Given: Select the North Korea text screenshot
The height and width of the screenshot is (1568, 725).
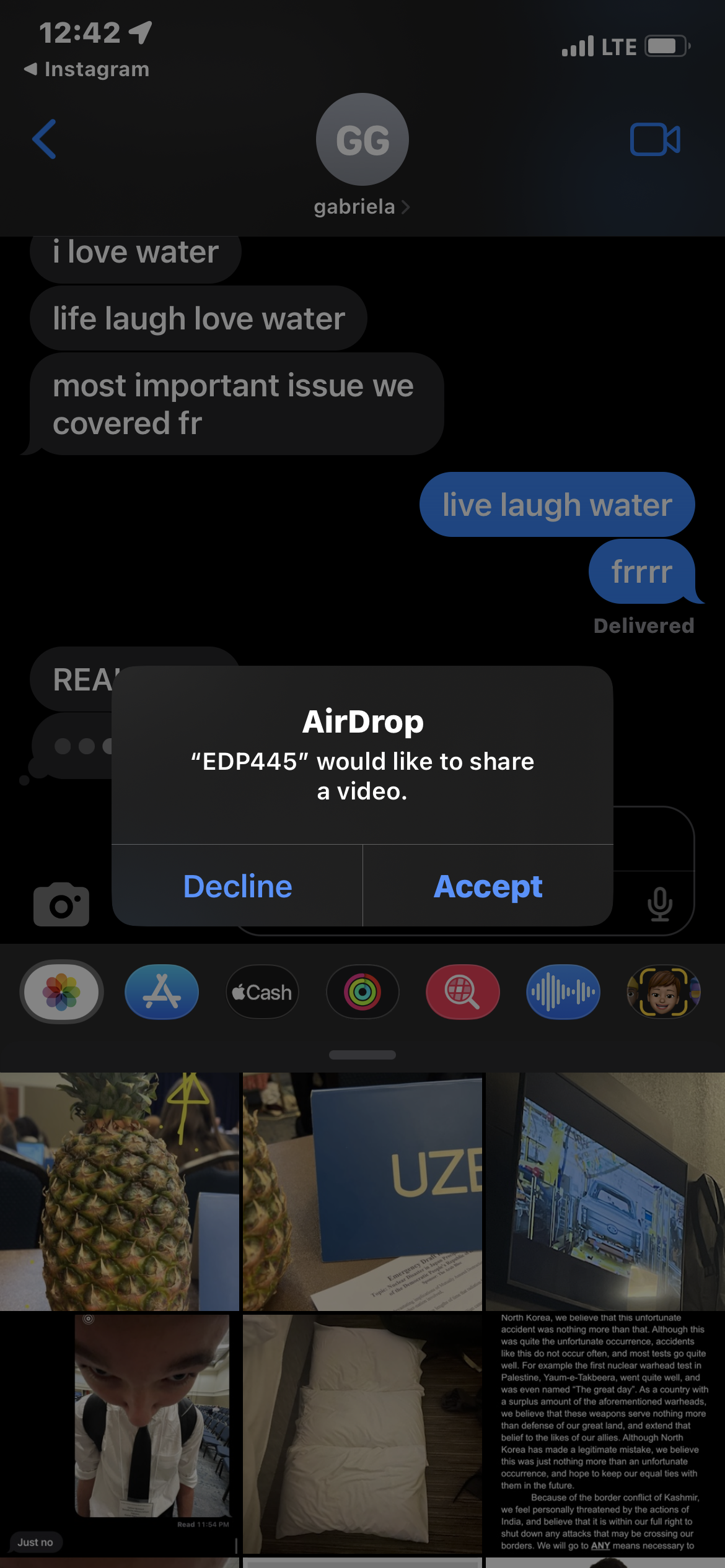Looking at the screenshot, I should point(605,1434).
